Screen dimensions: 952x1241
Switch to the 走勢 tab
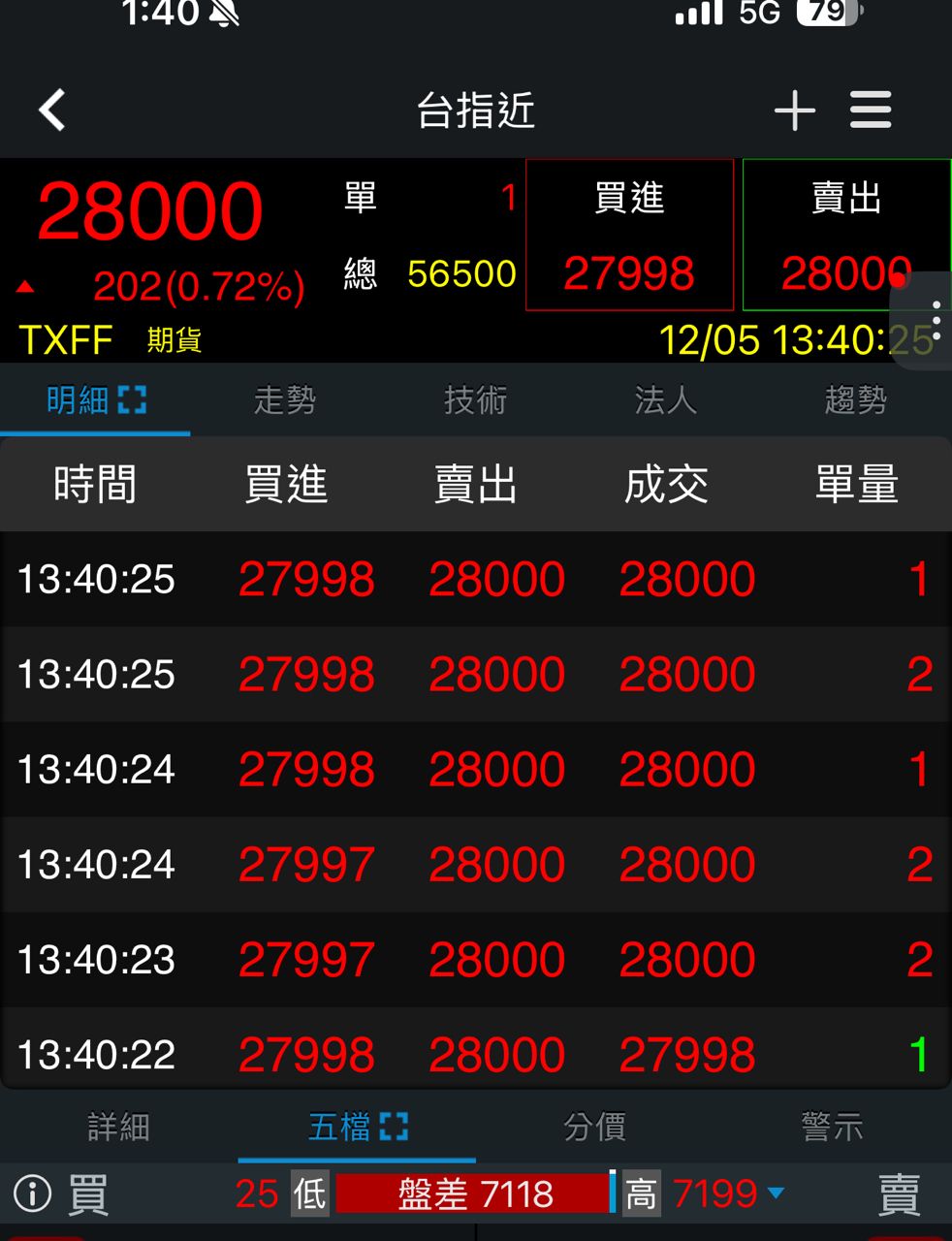[285, 399]
